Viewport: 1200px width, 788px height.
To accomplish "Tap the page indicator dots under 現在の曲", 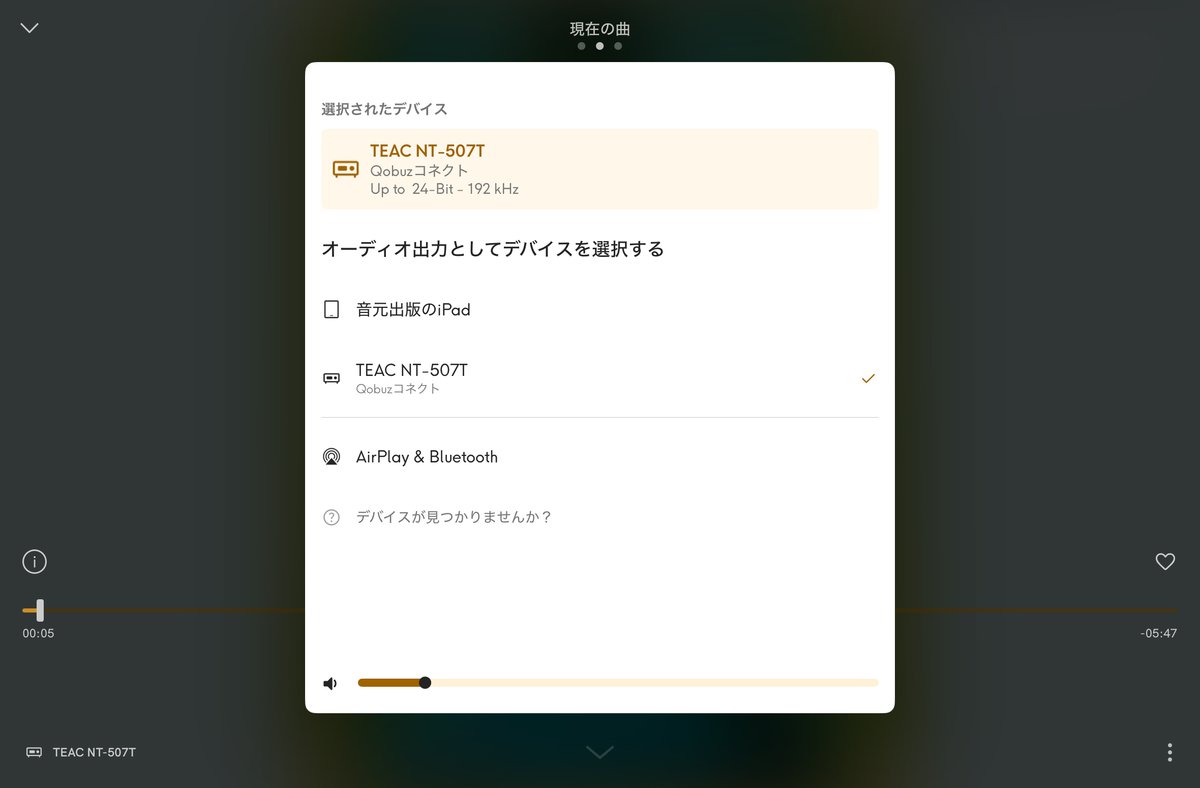I will (600, 46).
